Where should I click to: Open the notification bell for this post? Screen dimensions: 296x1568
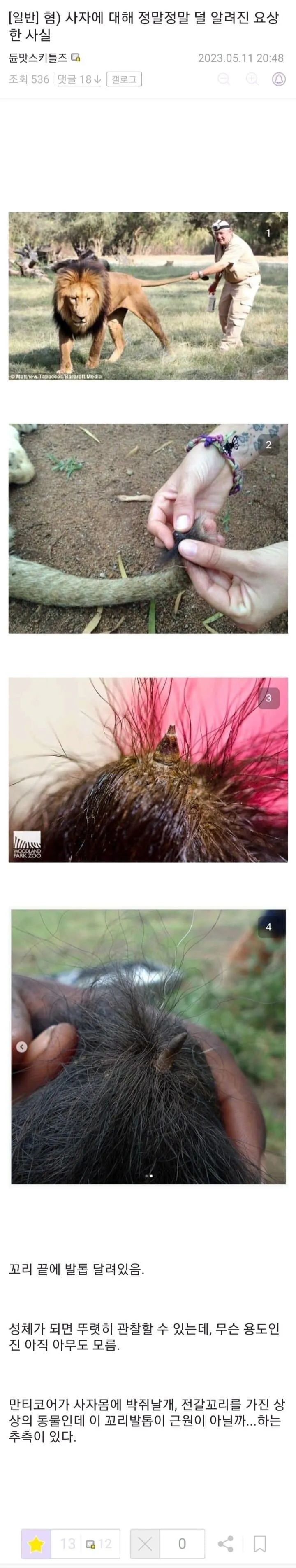pos(279,79)
